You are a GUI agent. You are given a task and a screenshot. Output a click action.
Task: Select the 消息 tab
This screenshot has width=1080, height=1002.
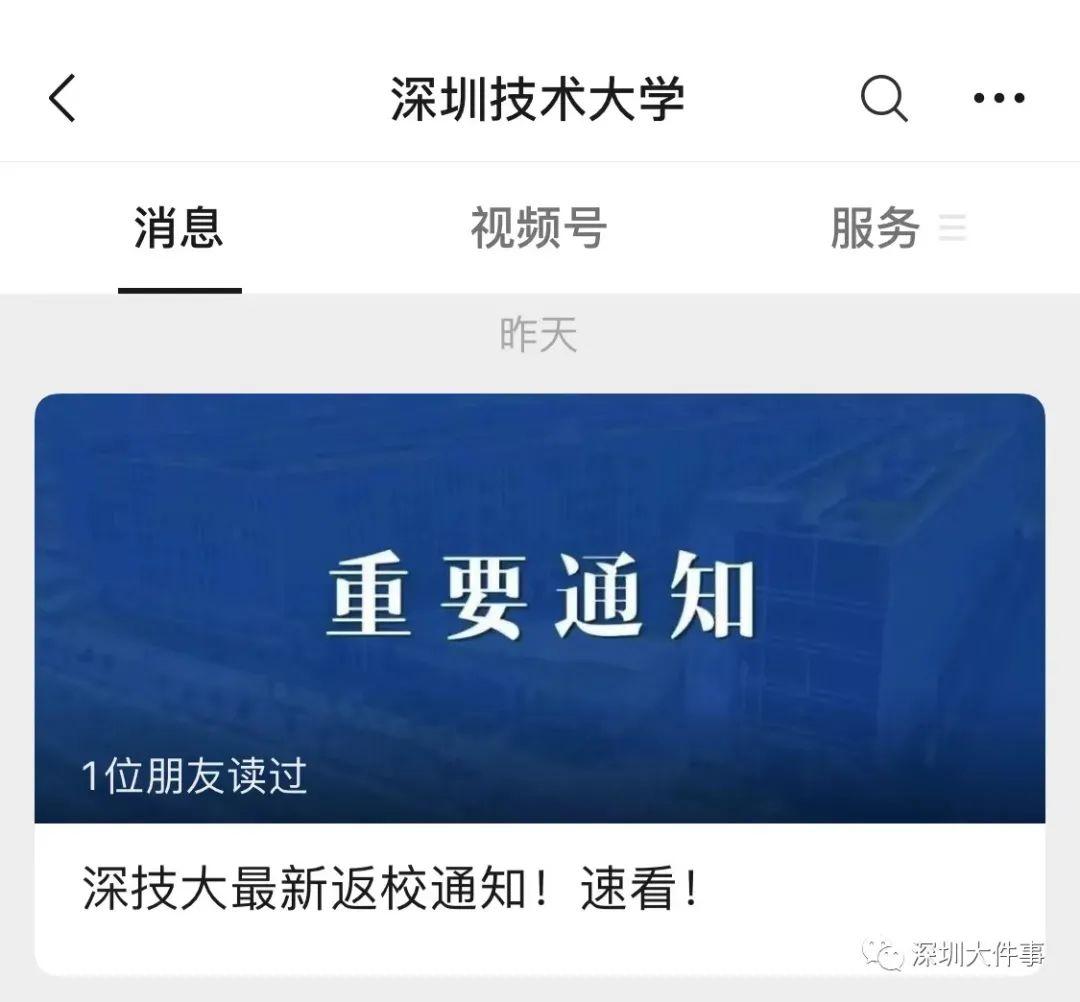coord(179,228)
